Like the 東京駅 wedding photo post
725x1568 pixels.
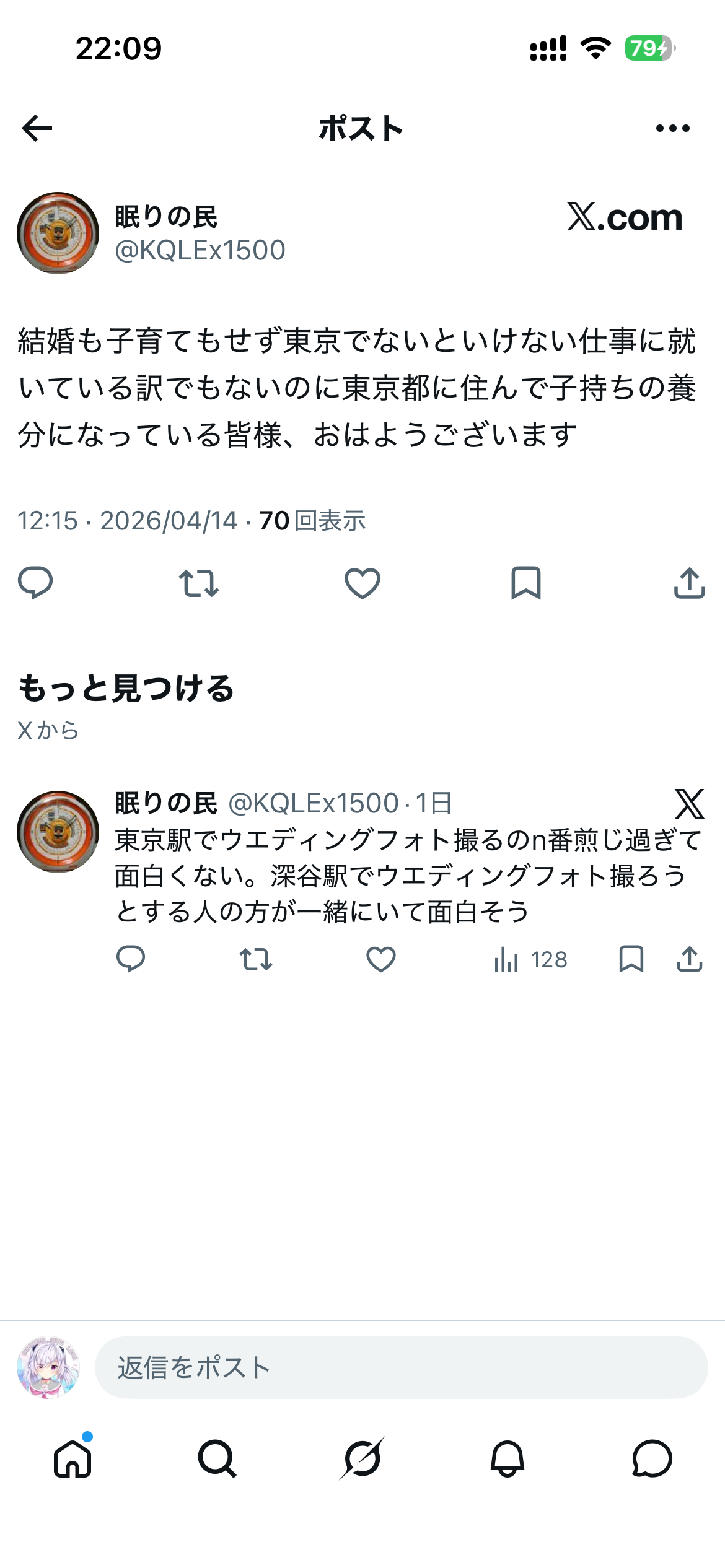pyautogui.click(x=380, y=959)
